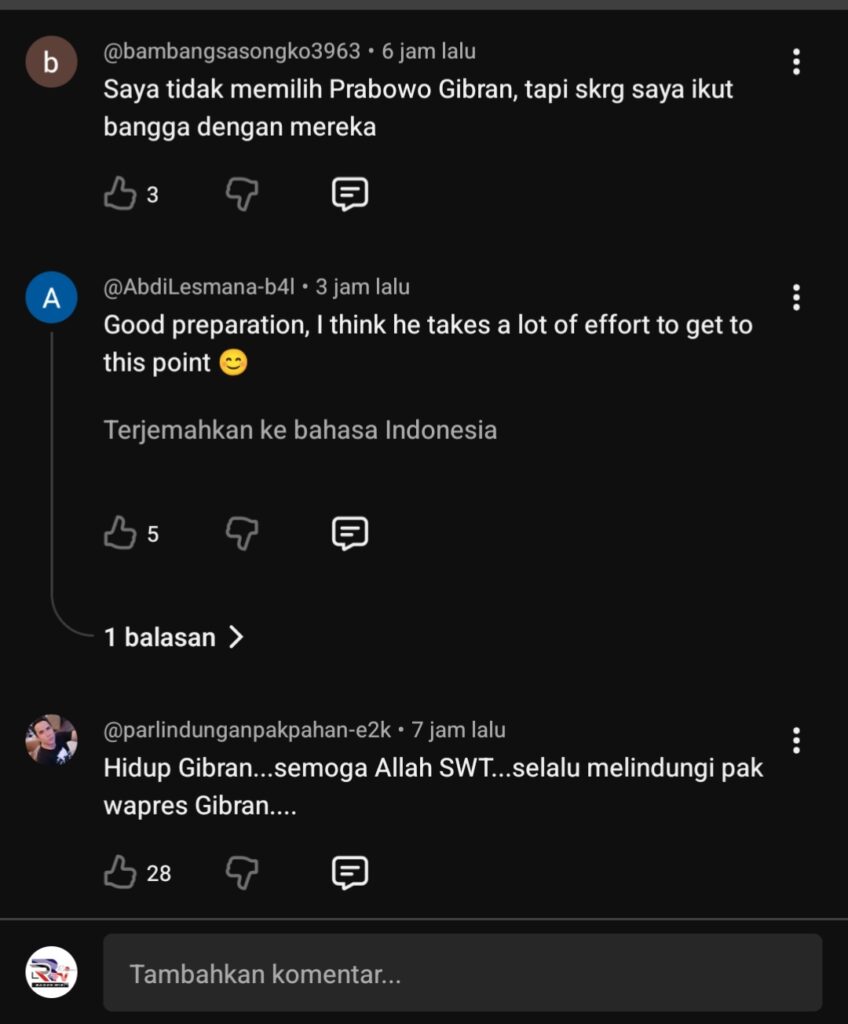The width and height of the screenshot is (848, 1024).
Task: Reply to AbdiLesmana-b4l's comment
Action: click(x=349, y=533)
